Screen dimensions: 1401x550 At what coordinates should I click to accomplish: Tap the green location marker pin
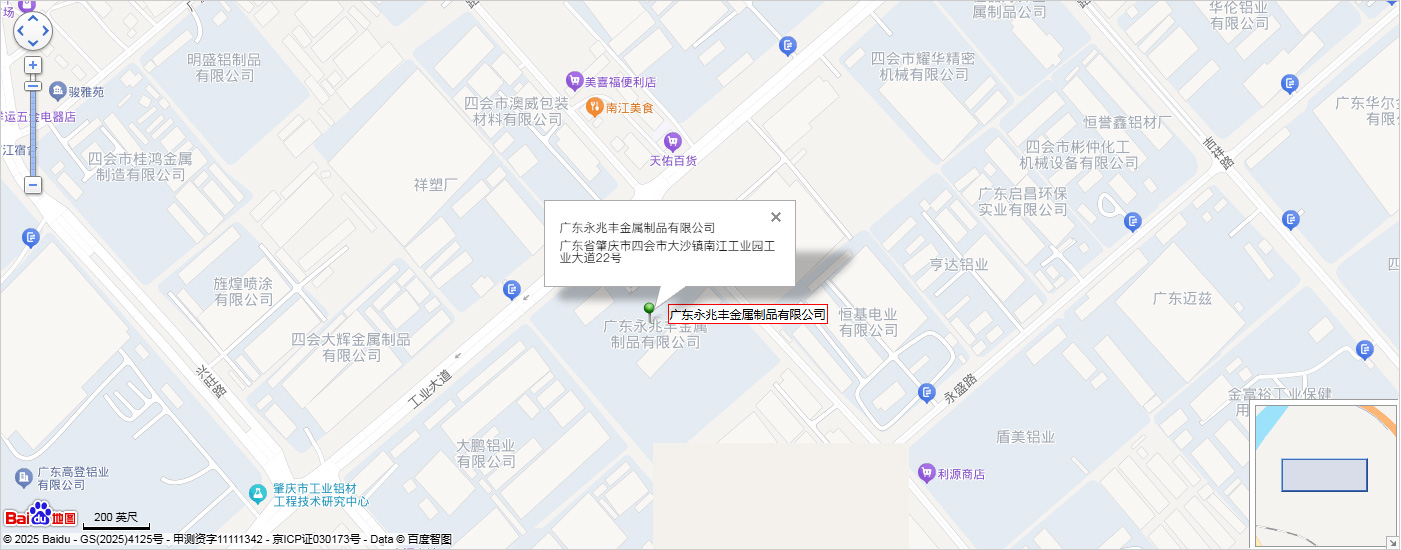pyautogui.click(x=649, y=309)
